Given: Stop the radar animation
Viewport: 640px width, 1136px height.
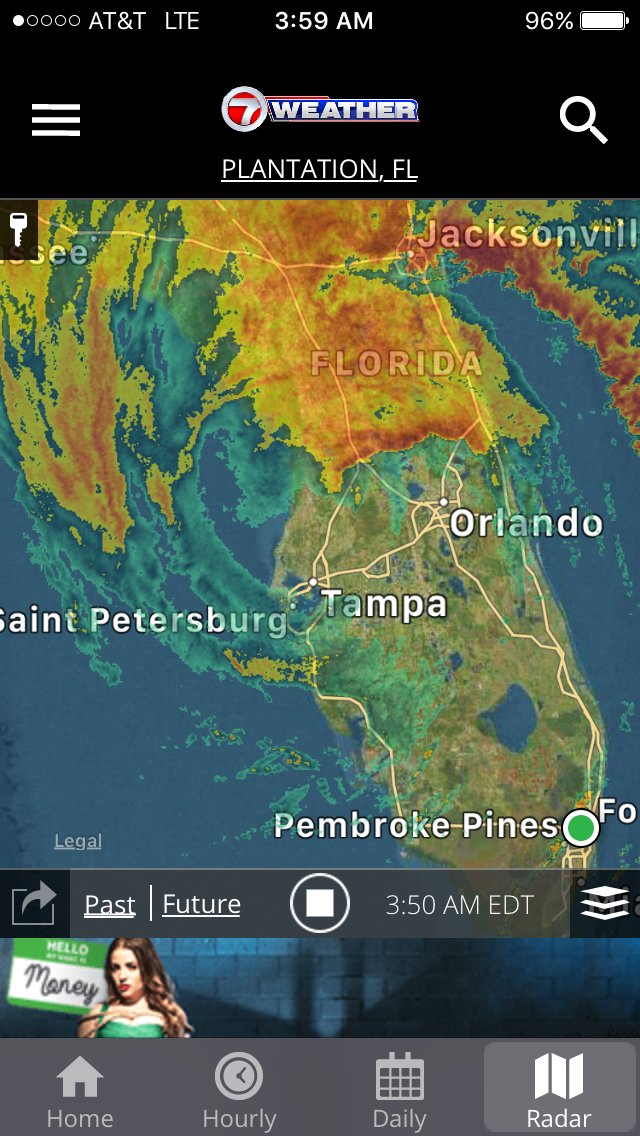Looking at the screenshot, I should (320, 903).
